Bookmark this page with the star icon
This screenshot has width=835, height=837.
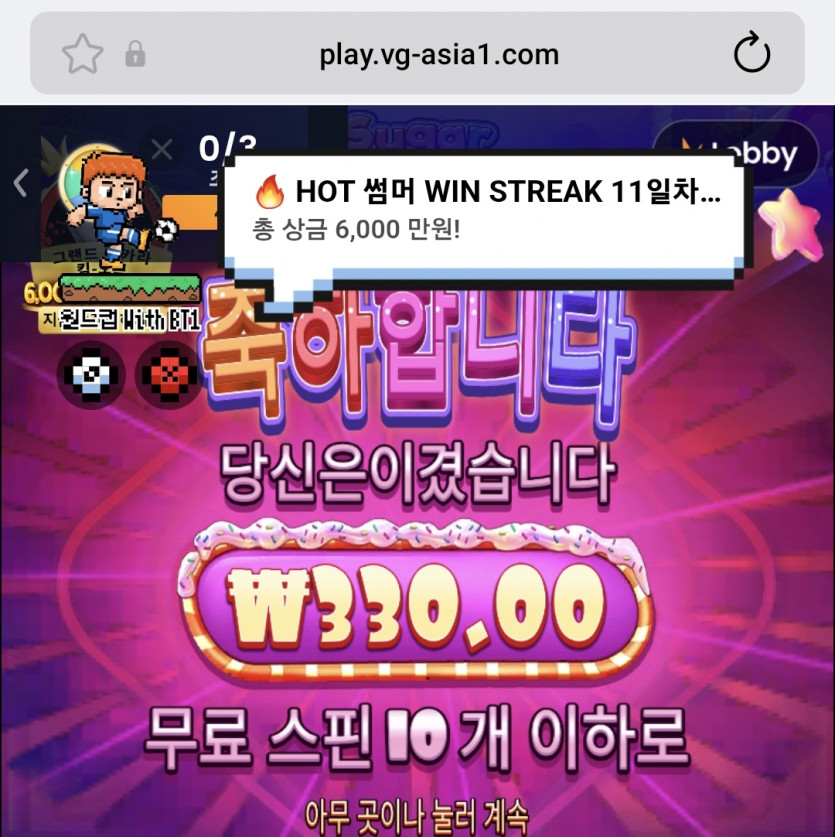[82, 53]
